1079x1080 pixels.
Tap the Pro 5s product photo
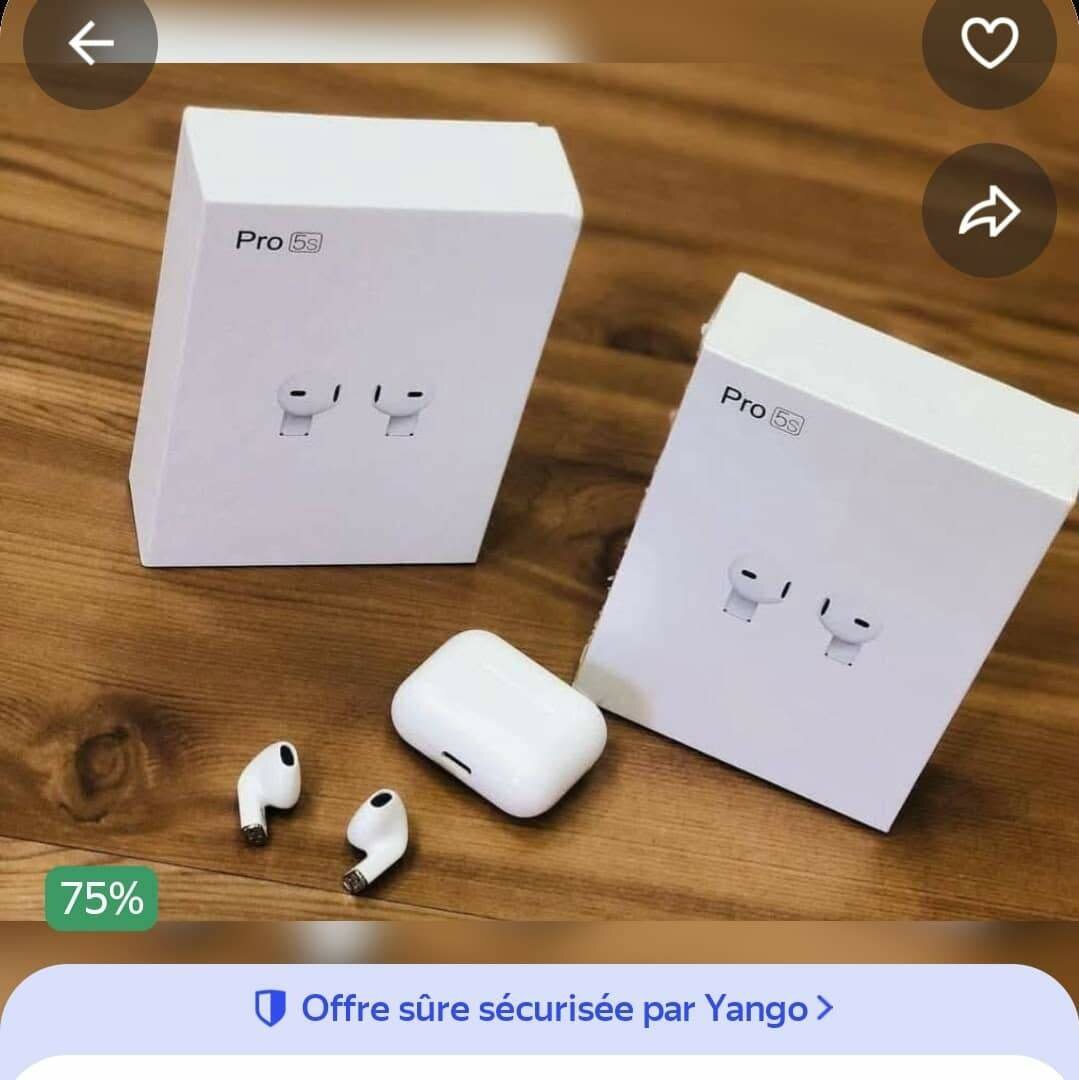tap(540, 480)
